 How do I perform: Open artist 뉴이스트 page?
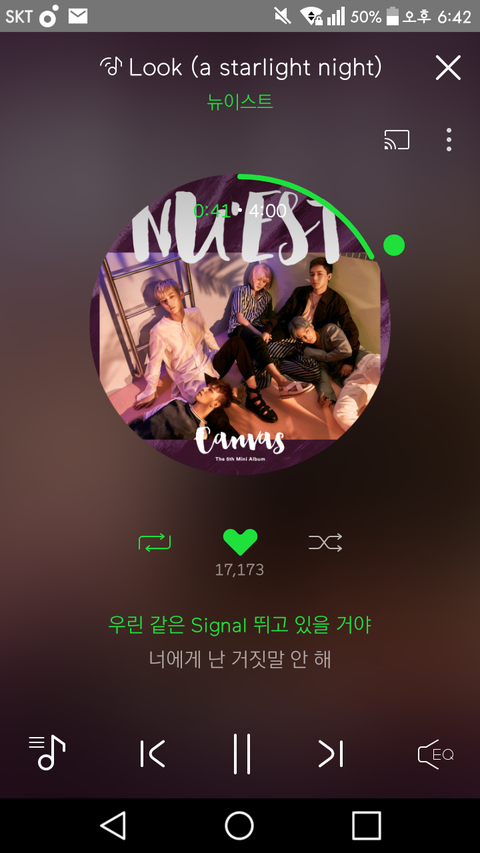pos(240,102)
